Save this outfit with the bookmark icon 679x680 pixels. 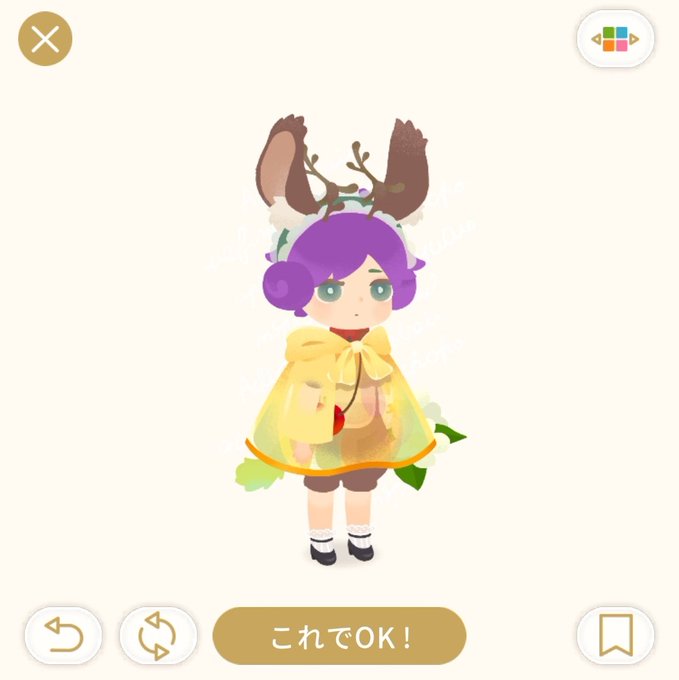(x=615, y=636)
